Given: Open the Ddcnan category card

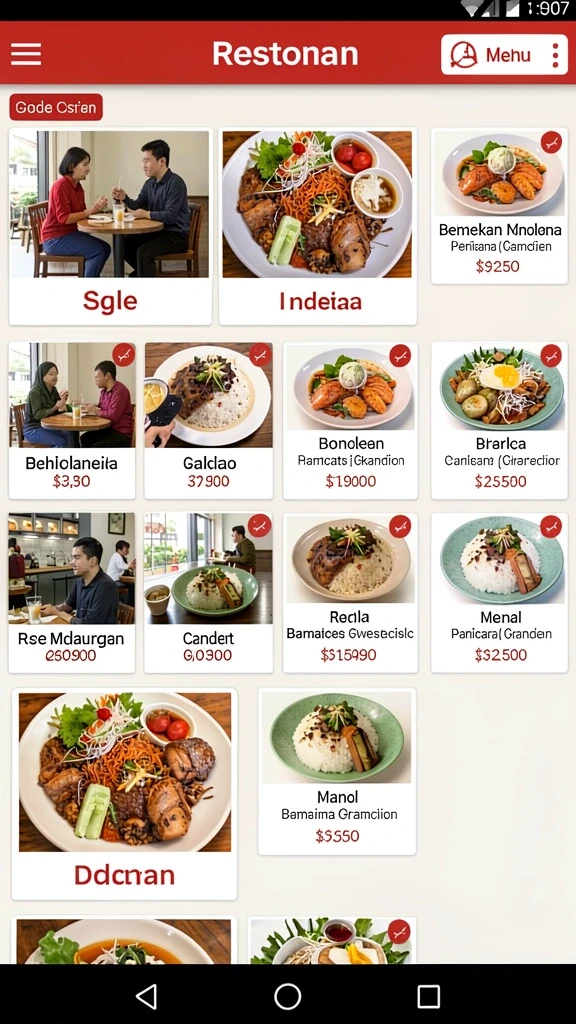Looking at the screenshot, I should [124, 793].
